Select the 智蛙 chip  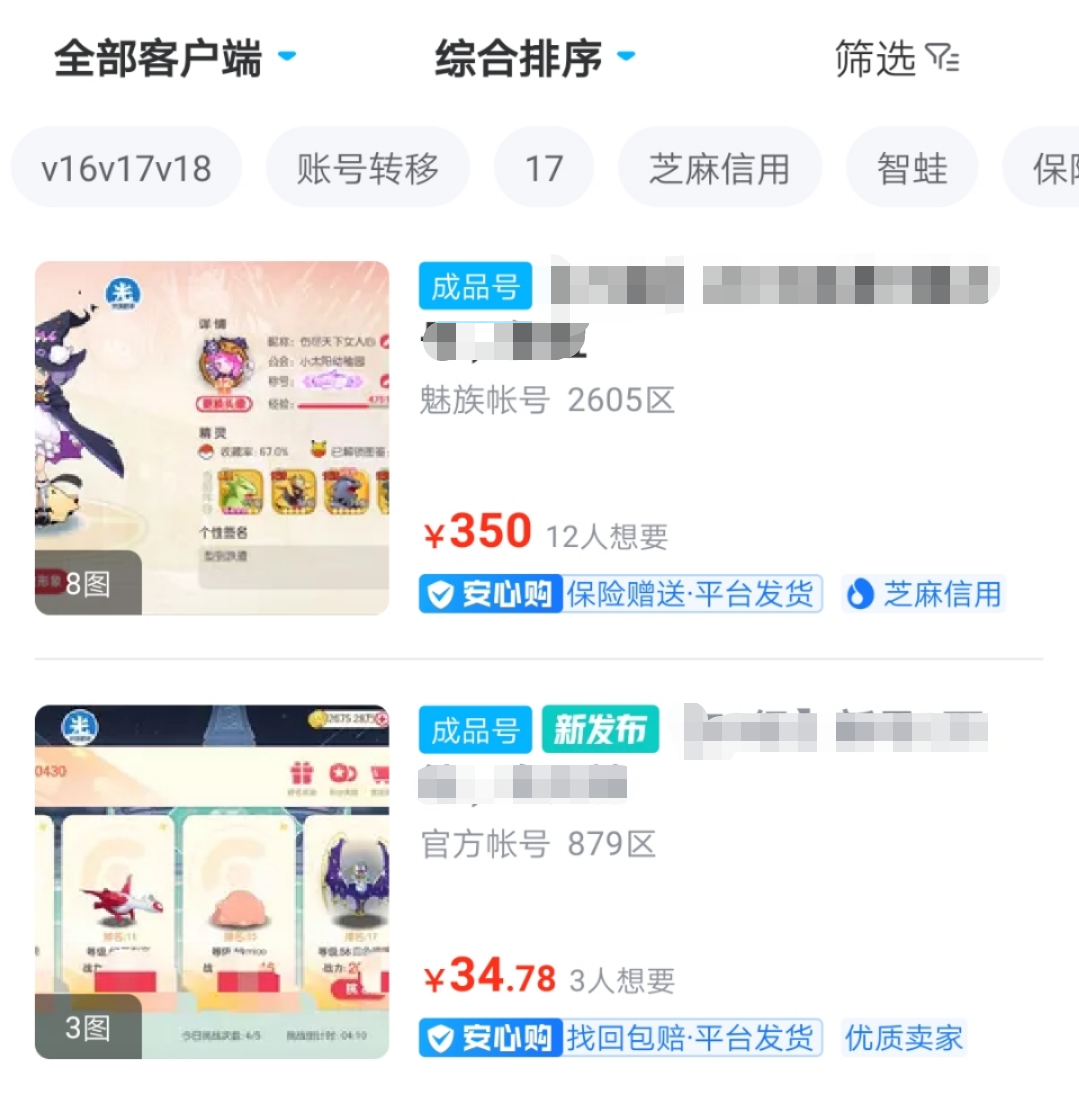pyautogui.click(x=911, y=168)
